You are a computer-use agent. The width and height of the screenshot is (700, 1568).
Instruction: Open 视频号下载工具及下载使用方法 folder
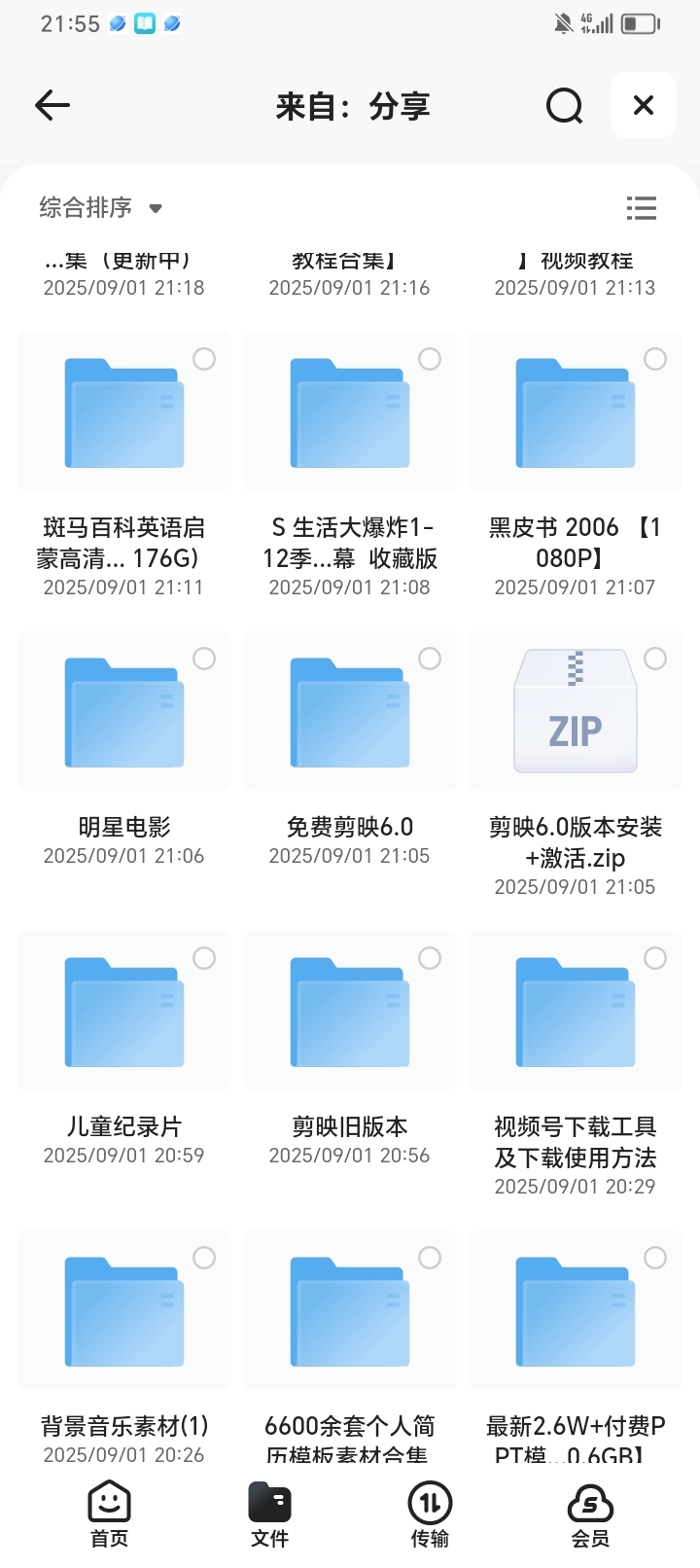pos(576,1011)
